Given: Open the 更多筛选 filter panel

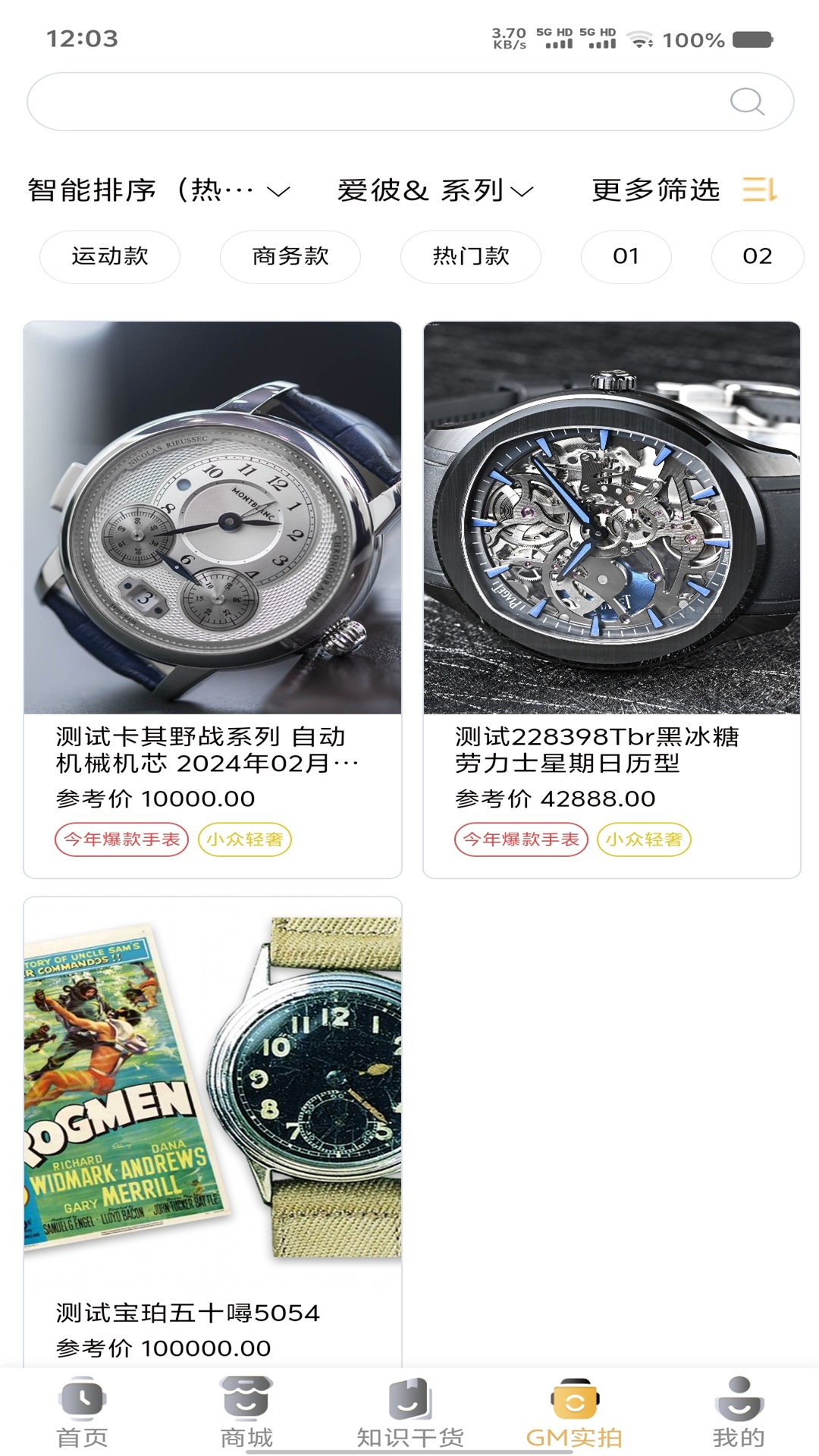Looking at the screenshot, I should (x=655, y=191).
